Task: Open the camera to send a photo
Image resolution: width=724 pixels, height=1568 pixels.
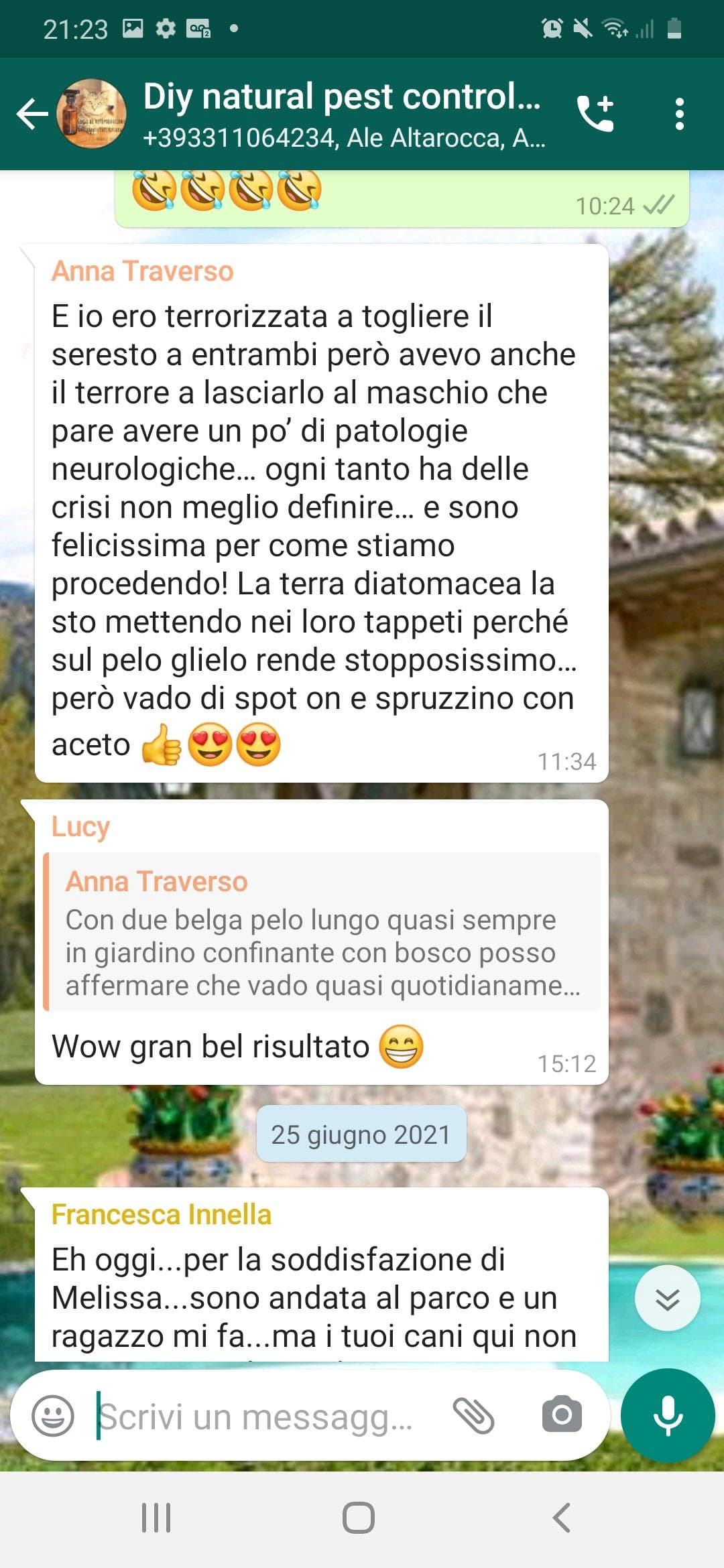Action: (562, 1415)
